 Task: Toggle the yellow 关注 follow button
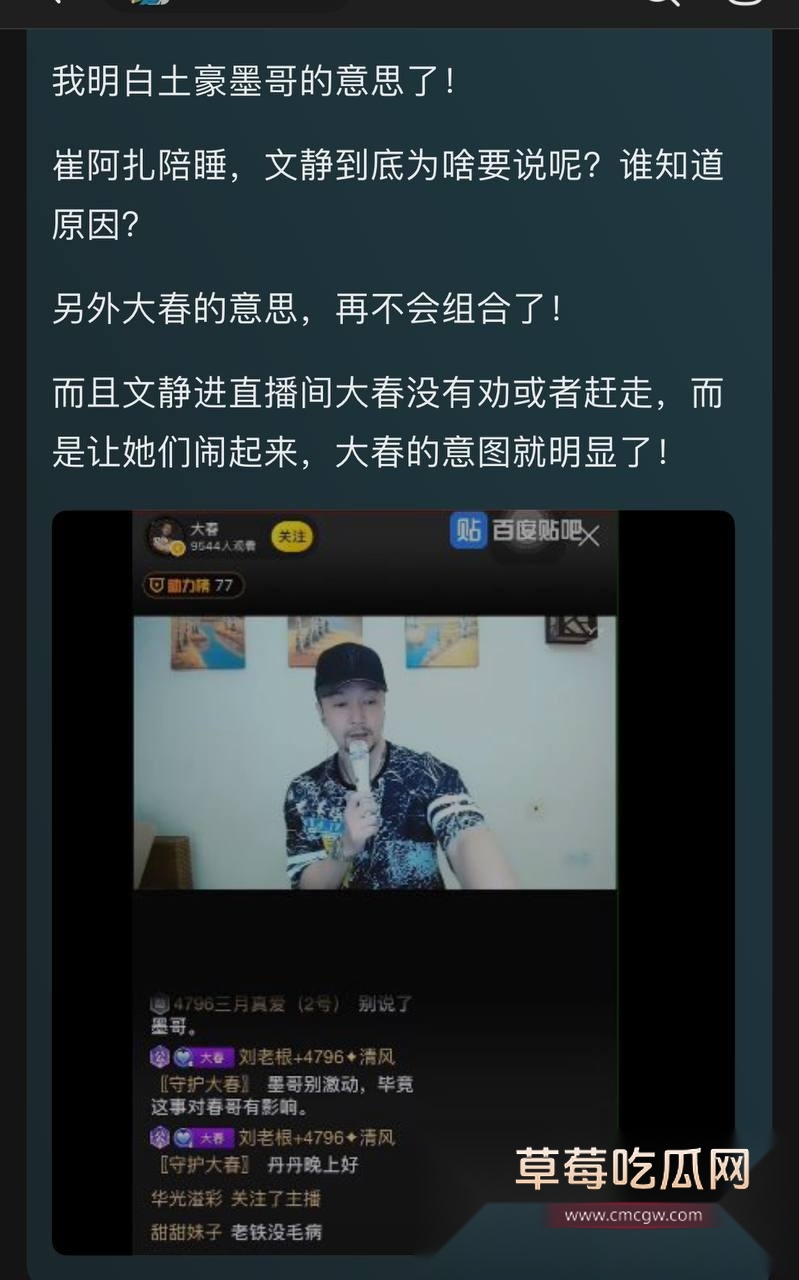coord(292,536)
